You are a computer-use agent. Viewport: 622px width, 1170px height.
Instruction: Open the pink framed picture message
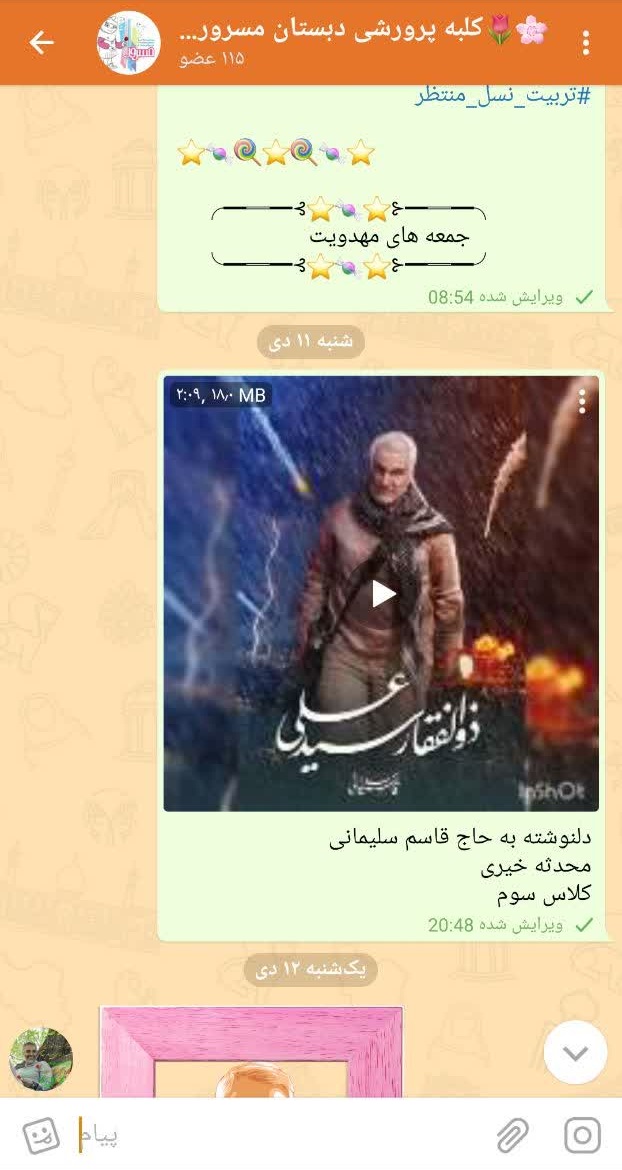pyautogui.click(x=251, y=1052)
